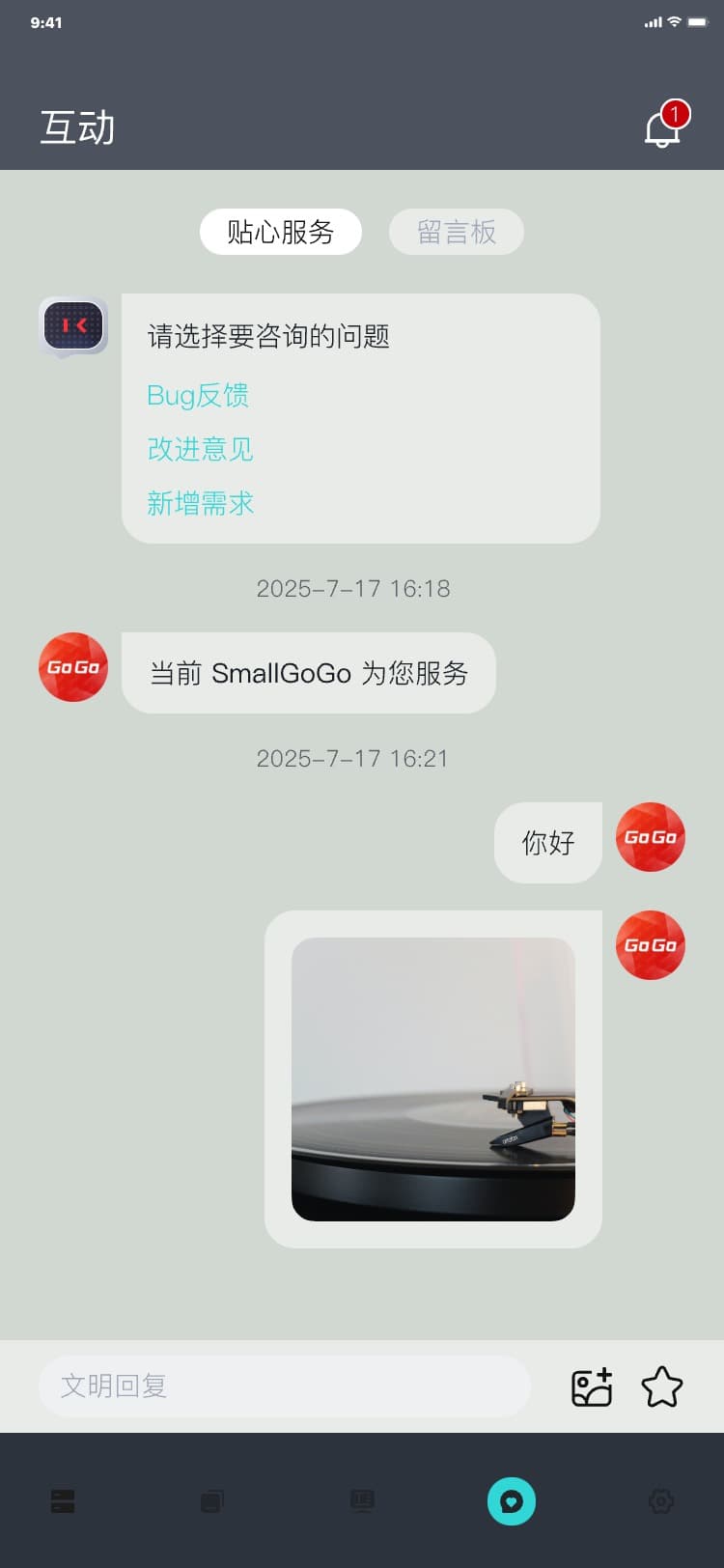Open the monitor screen tab
Viewport: 724px width, 1568px height.
tap(362, 1500)
